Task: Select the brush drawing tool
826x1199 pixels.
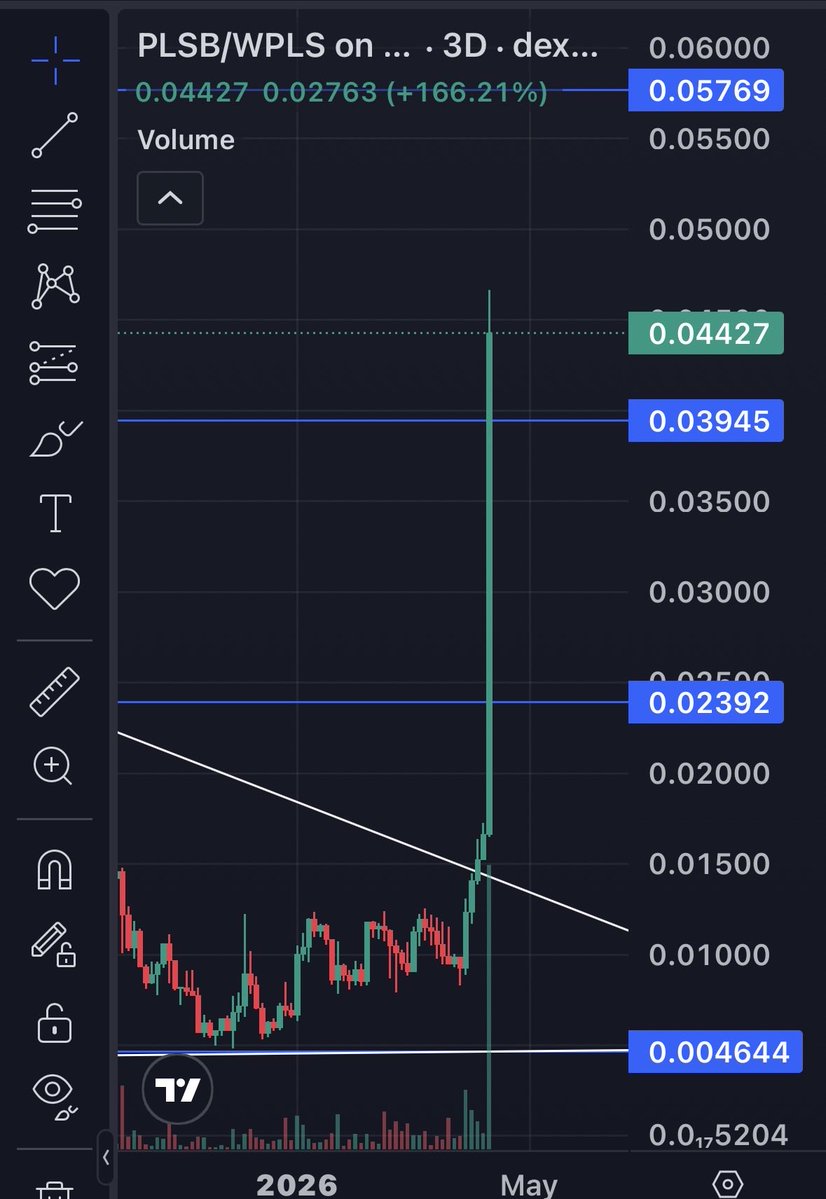Action: pyautogui.click(x=55, y=438)
